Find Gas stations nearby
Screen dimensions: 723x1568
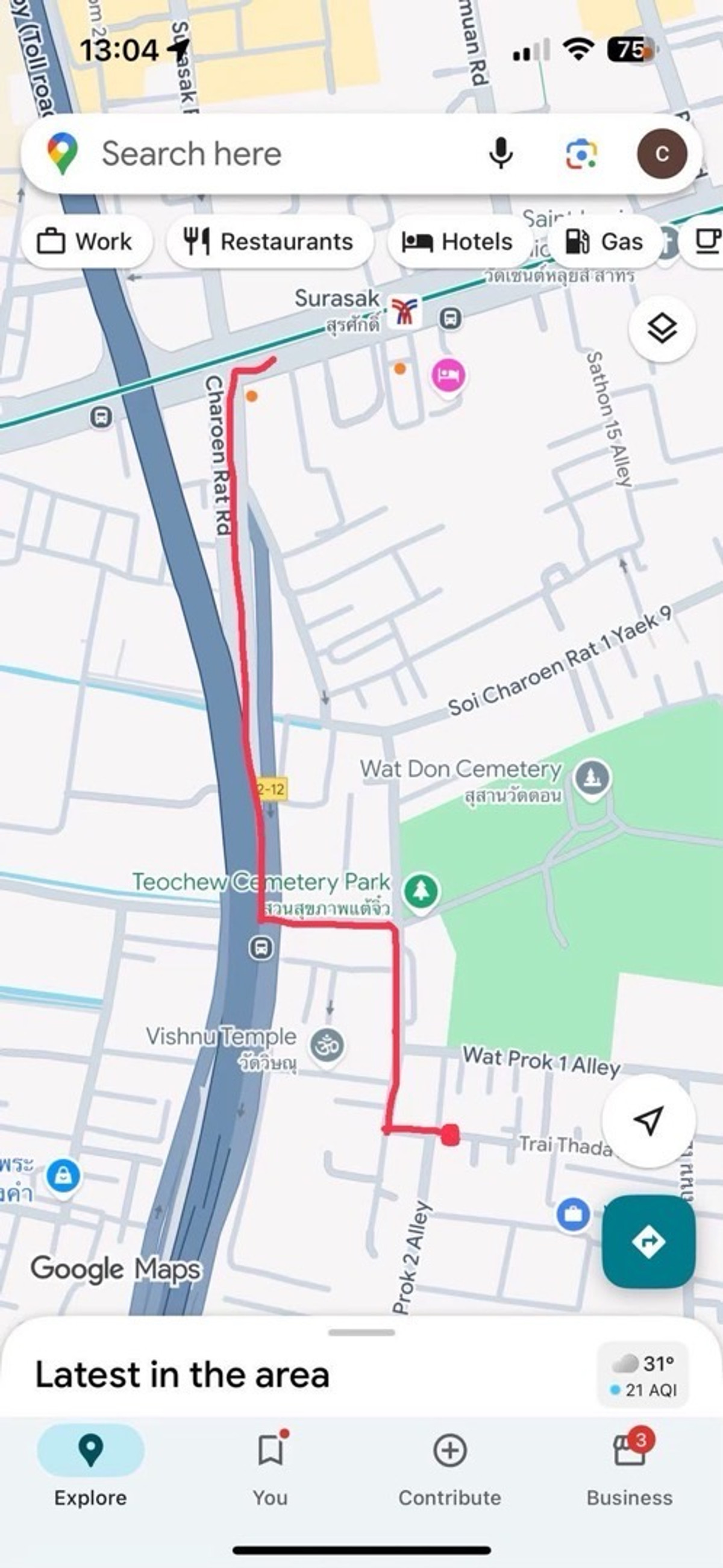604,242
